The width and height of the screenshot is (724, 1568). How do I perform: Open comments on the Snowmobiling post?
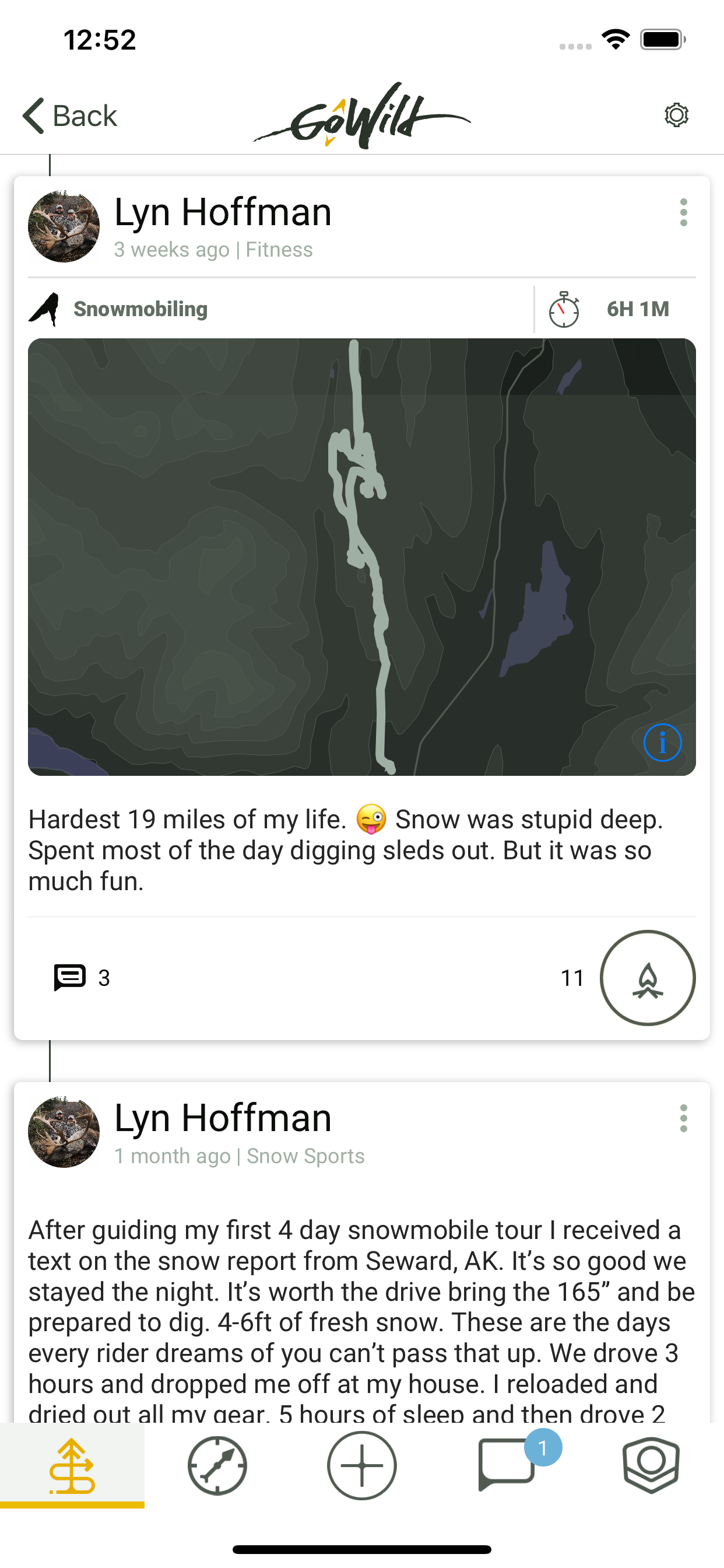tap(82, 978)
